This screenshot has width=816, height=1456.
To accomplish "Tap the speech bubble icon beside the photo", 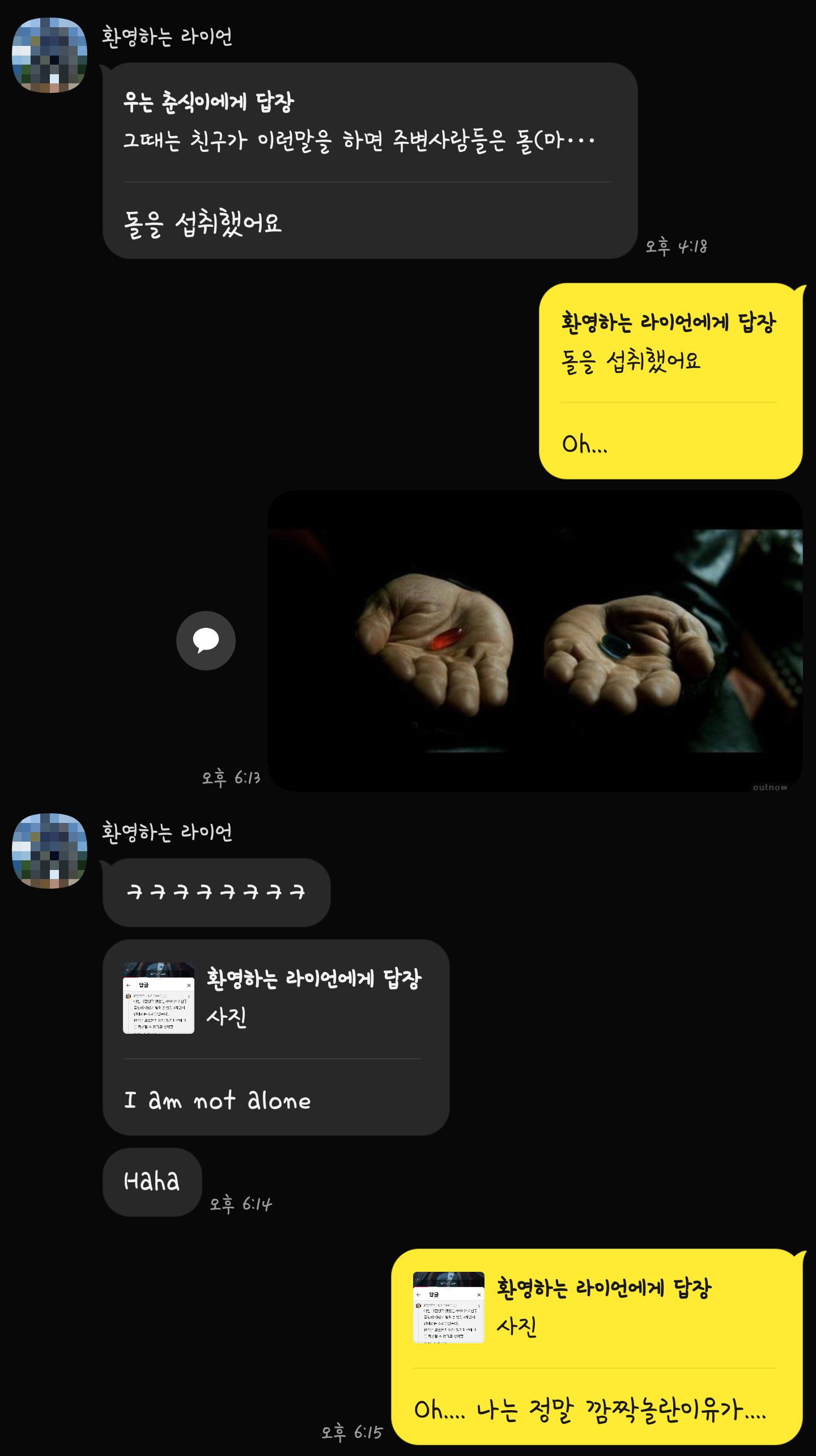I will click(x=206, y=640).
